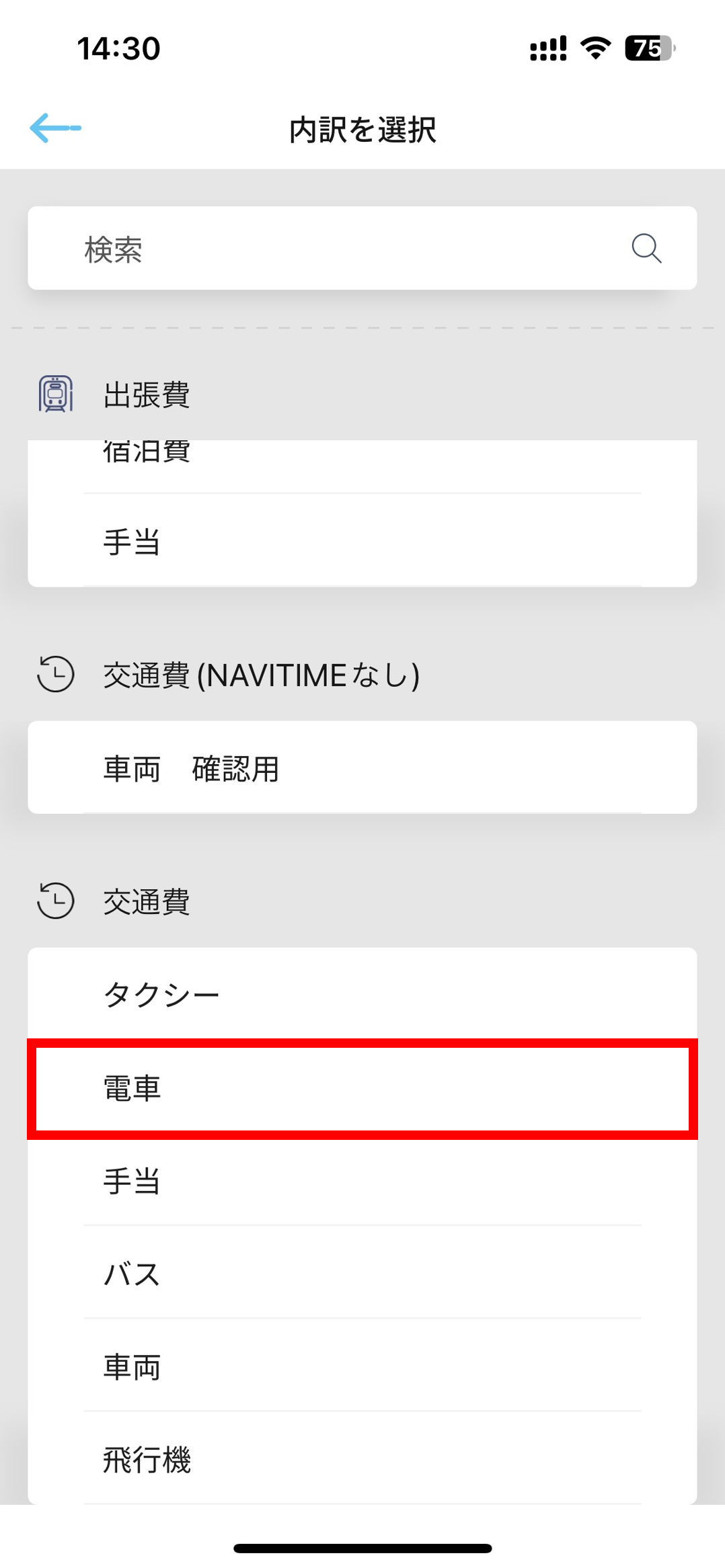725x1568 pixels.
Task: Select the 飛行機 item
Action: [362, 1458]
